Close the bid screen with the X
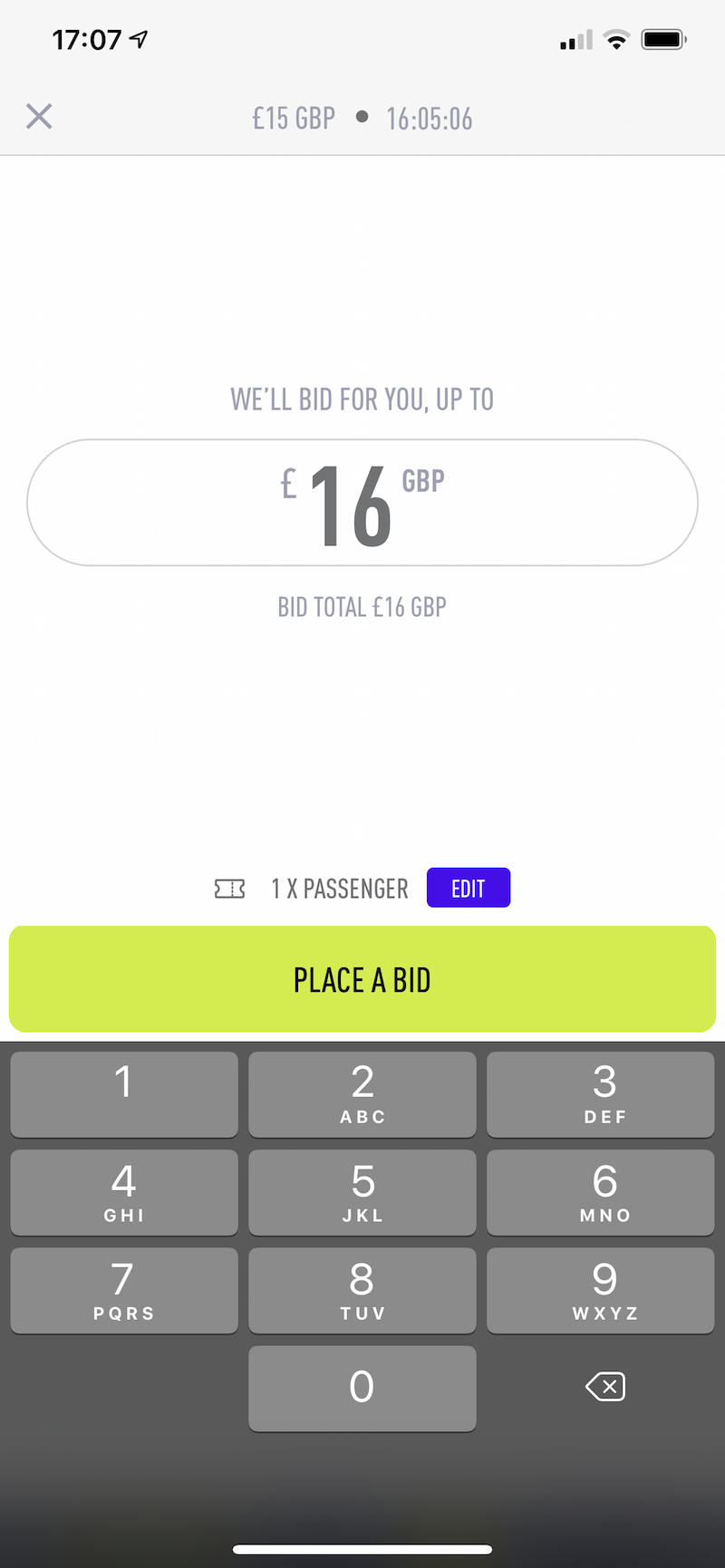Screen dimensions: 725x1568 (39, 117)
